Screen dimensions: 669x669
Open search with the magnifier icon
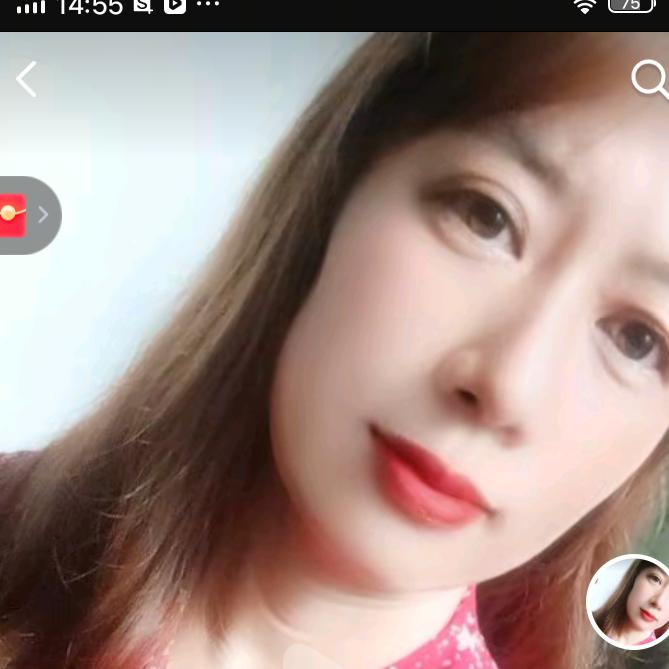click(649, 79)
